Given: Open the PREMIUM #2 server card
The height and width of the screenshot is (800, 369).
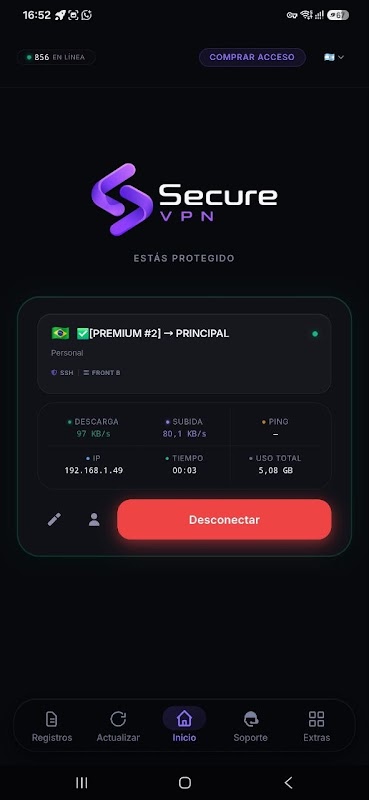Looking at the screenshot, I should (x=184, y=354).
